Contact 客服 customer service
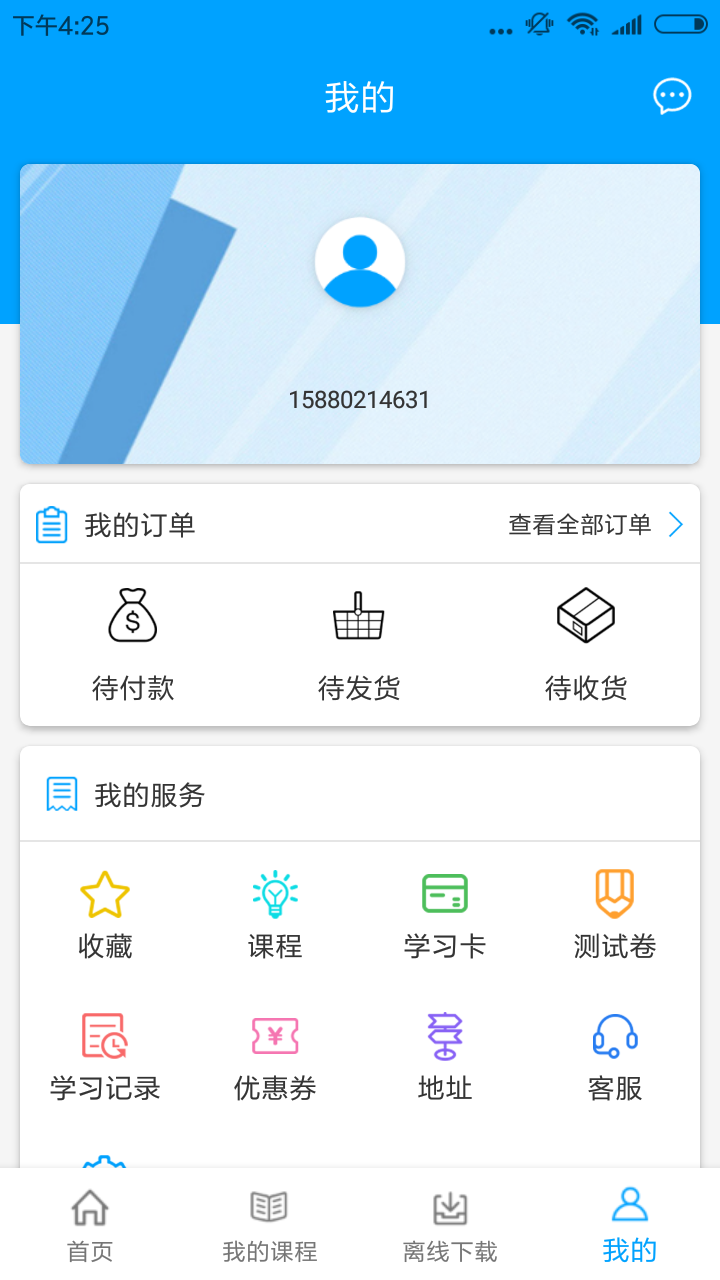 pyautogui.click(x=615, y=1057)
